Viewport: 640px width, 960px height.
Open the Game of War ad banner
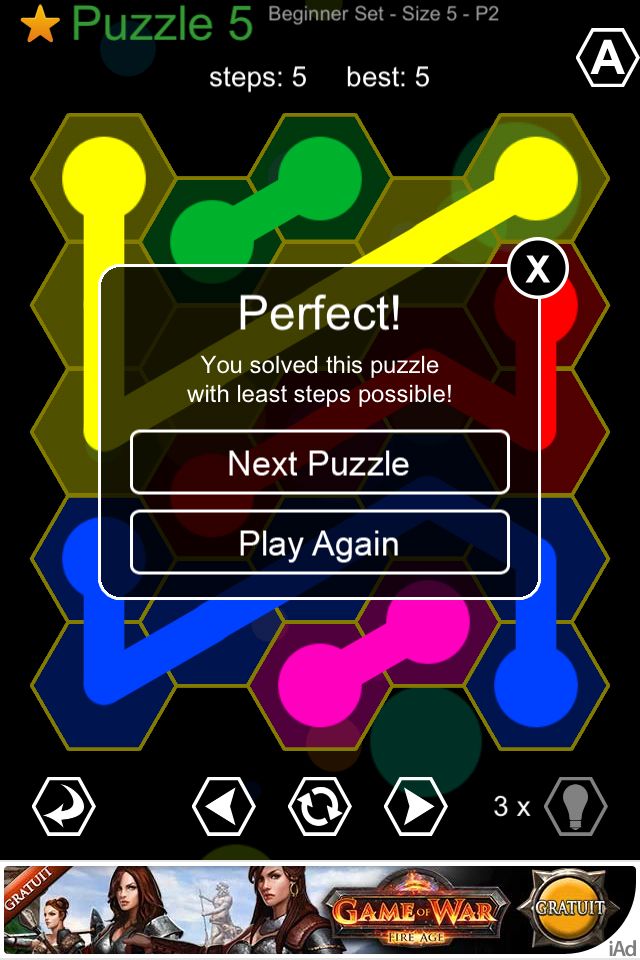[x=319, y=909]
